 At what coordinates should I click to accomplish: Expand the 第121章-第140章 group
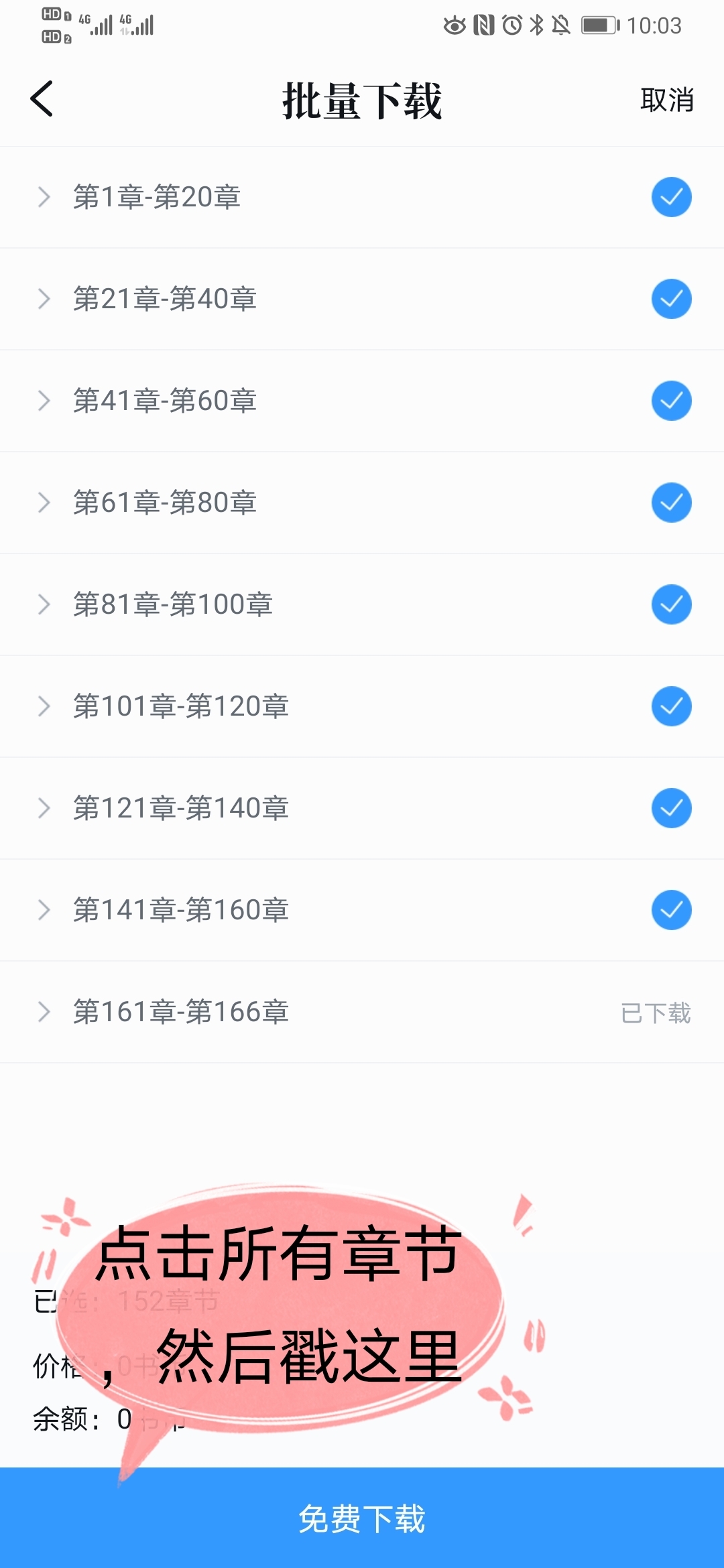tap(44, 808)
